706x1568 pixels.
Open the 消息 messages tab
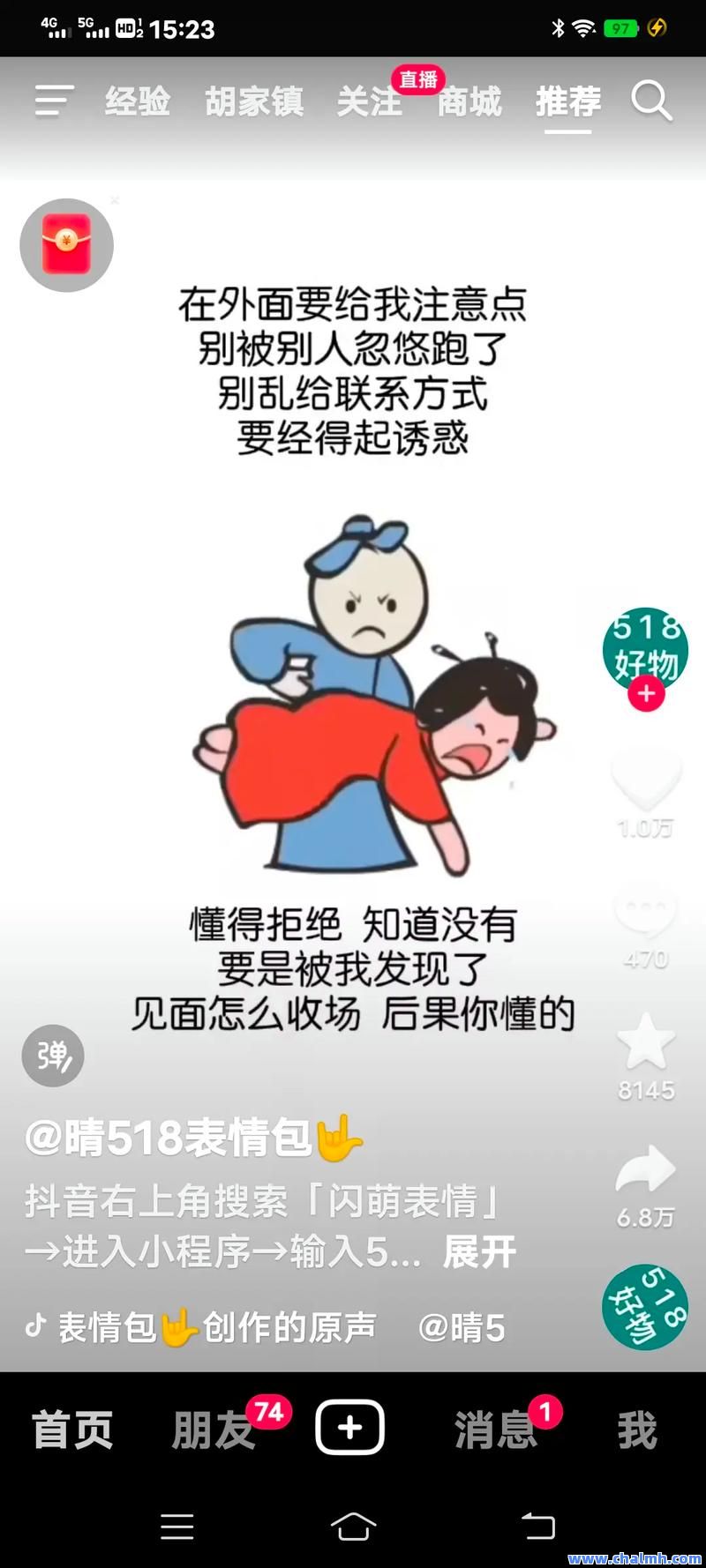[496, 1430]
